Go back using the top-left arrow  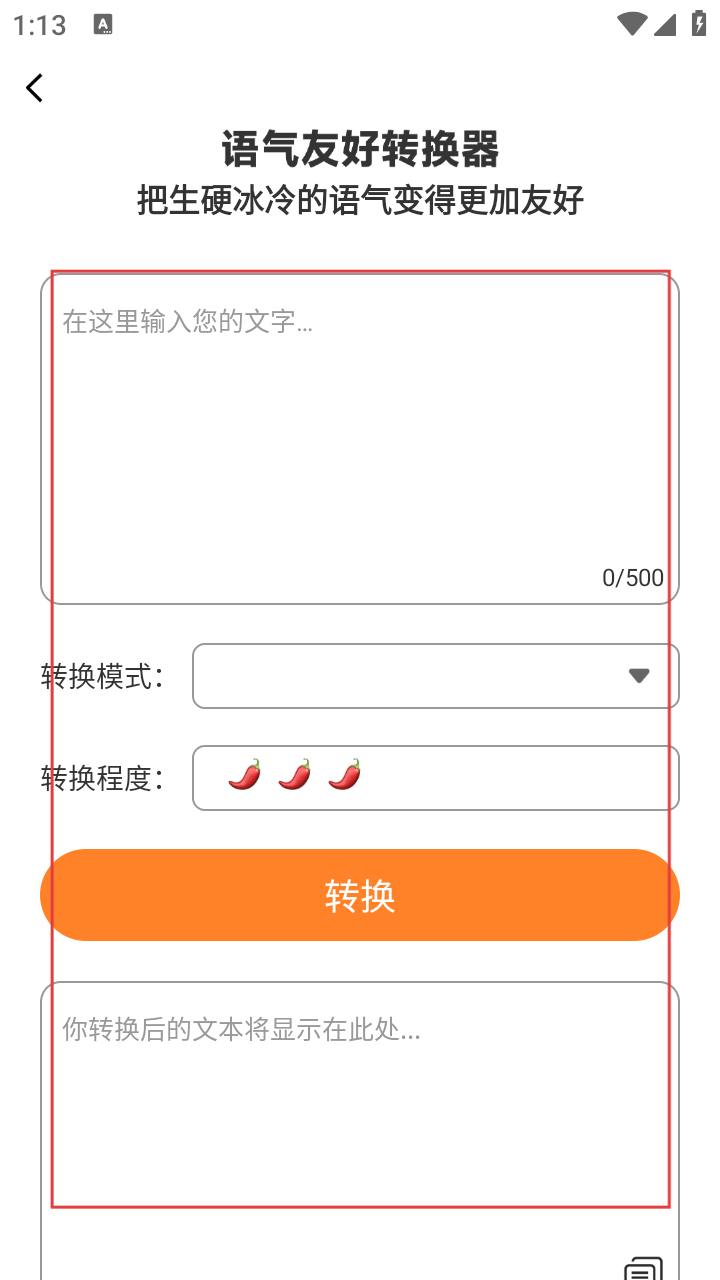35,88
